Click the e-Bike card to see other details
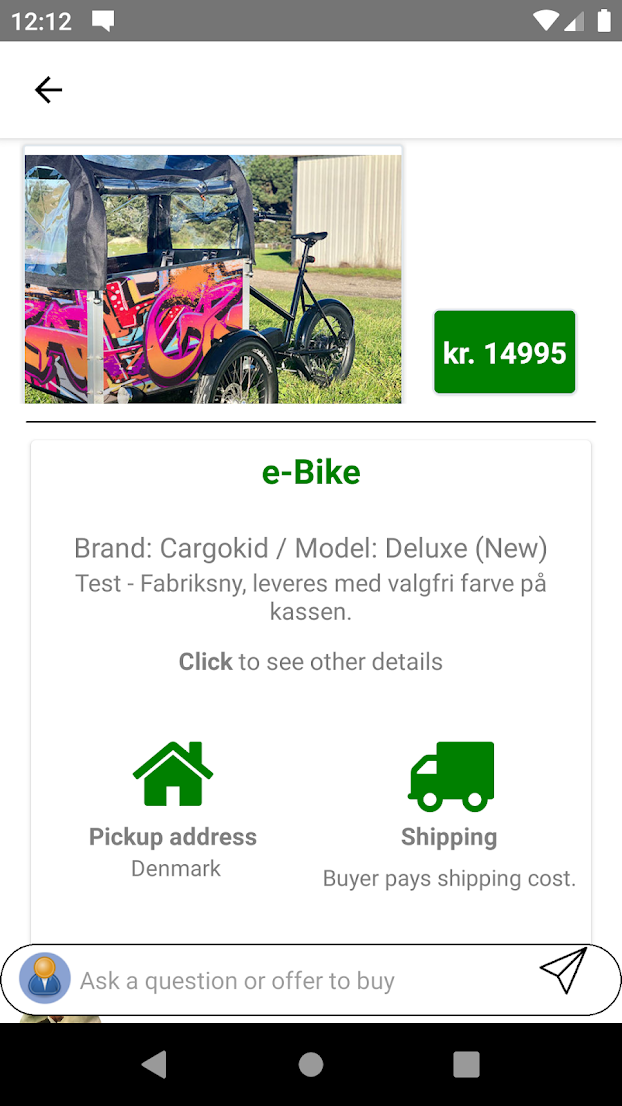 click(x=310, y=661)
